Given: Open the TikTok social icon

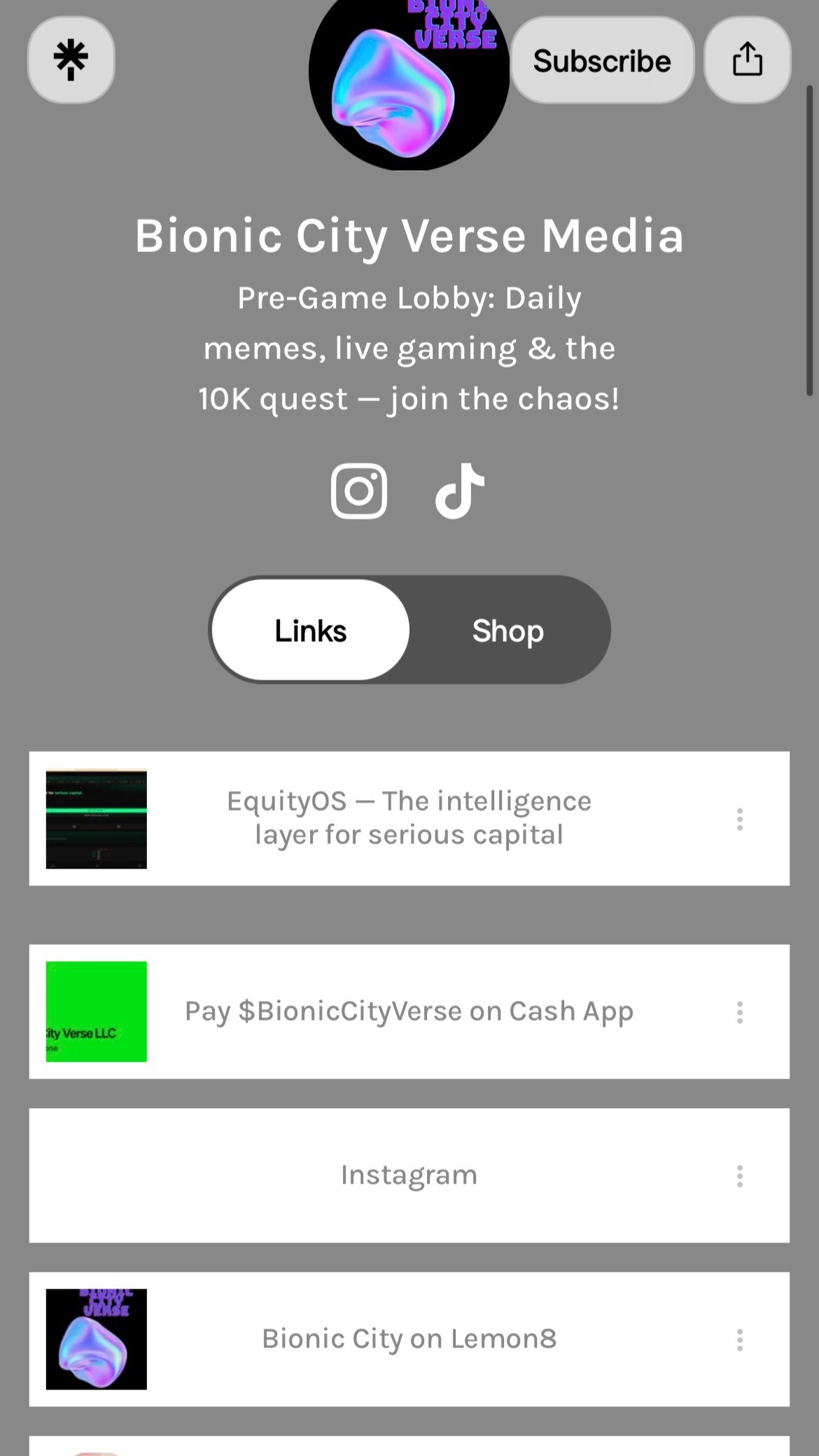Looking at the screenshot, I should point(460,491).
